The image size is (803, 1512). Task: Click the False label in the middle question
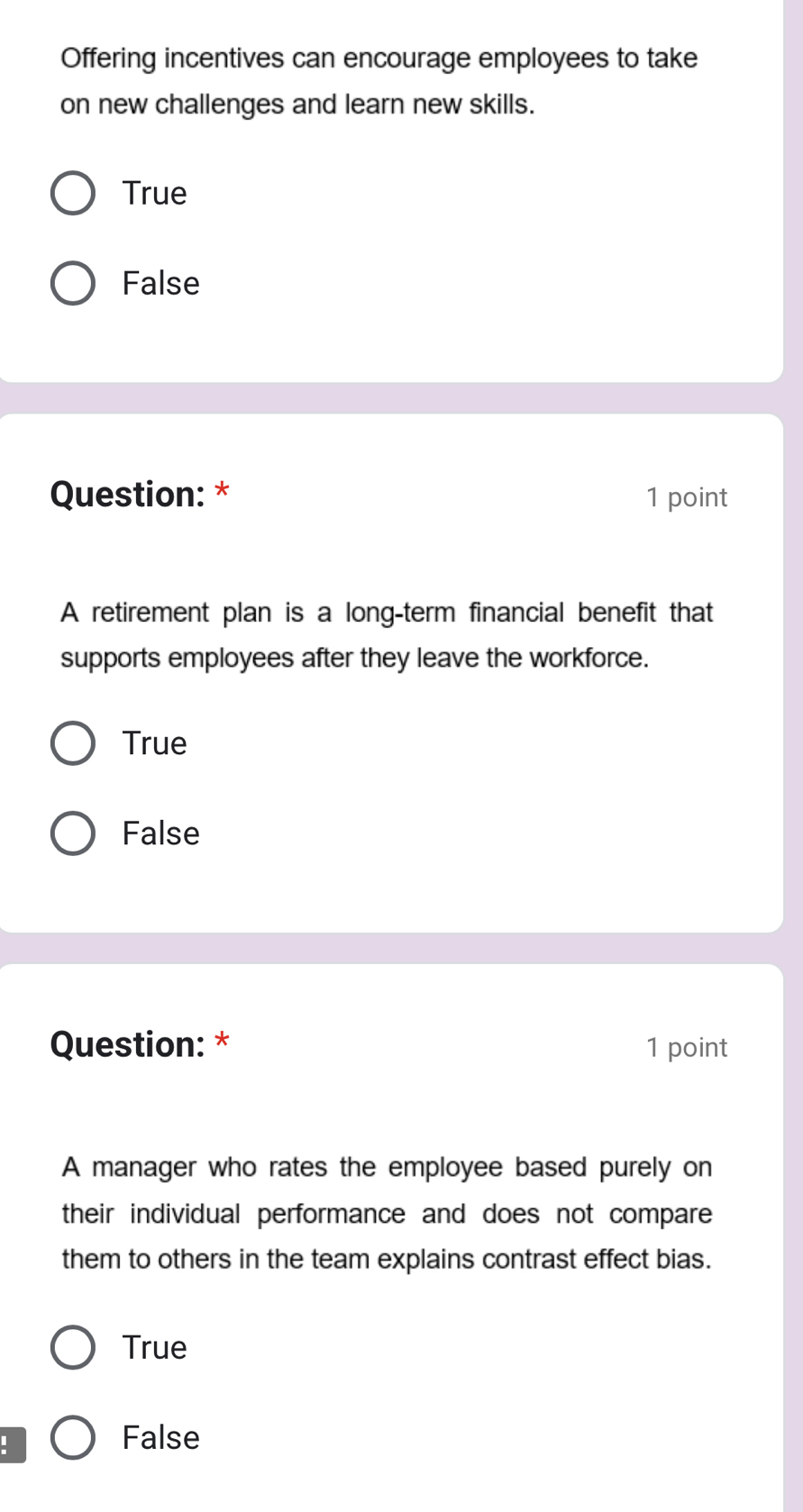pos(160,833)
